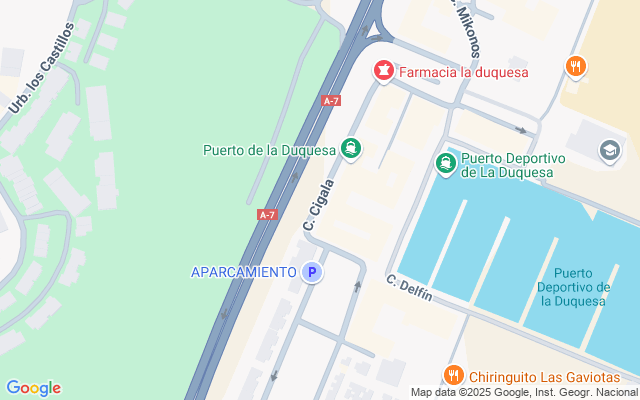640x400 pixels.
Task: View the Chiringuito Las Gaviotas restaurant pin
Action: click(x=453, y=376)
